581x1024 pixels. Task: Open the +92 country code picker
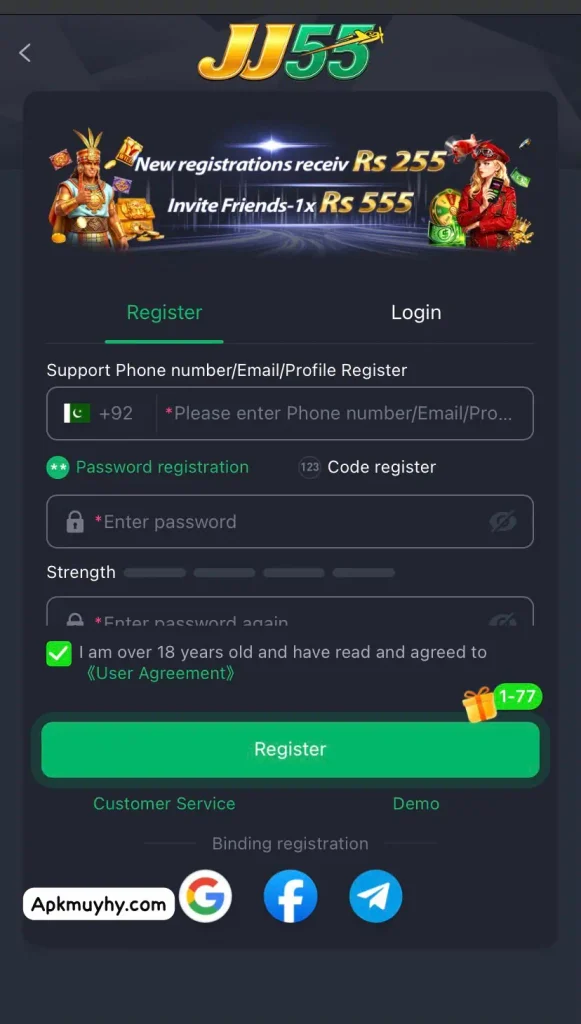click(x=101, y=413)
